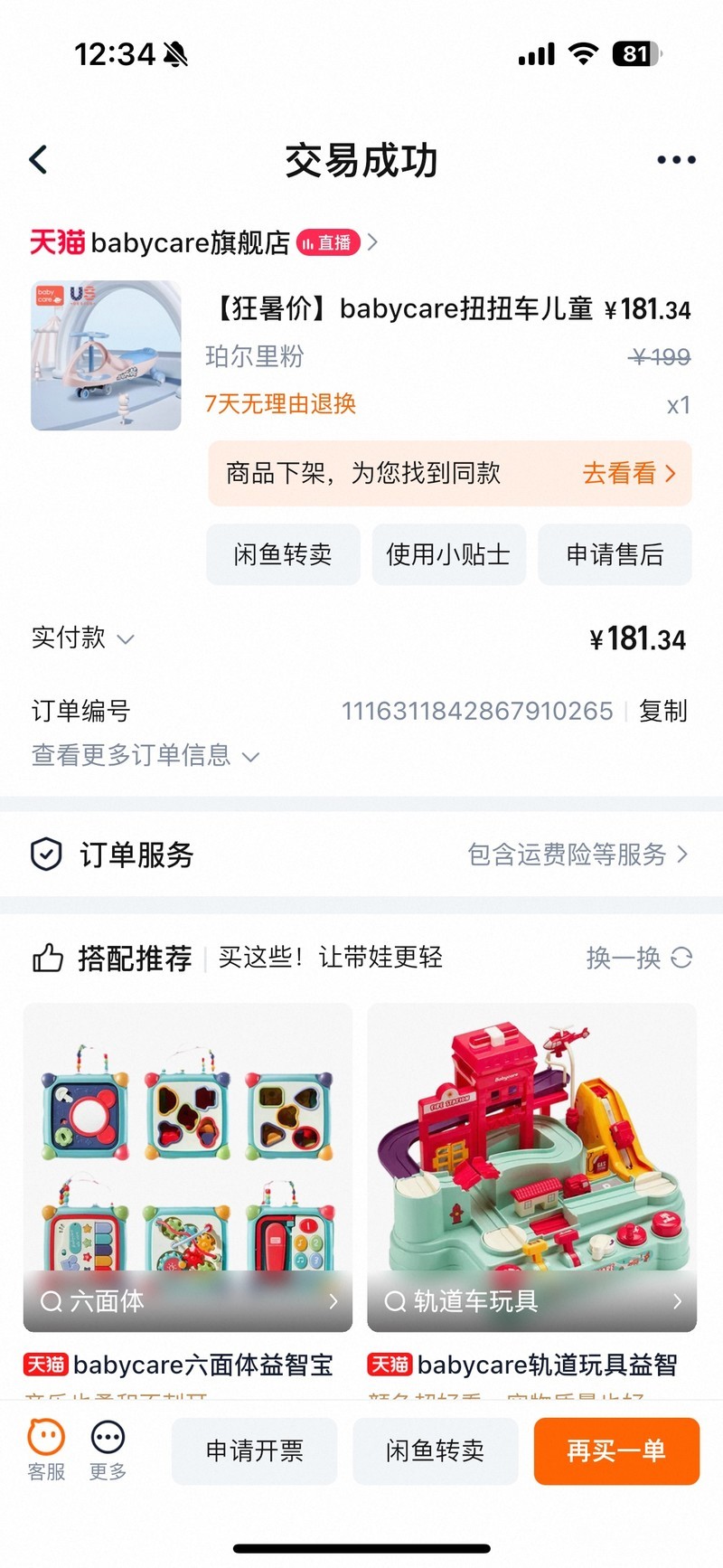This screenshot has width=723, height=1568.
Task: Tap 申请开票 to request an invoice
Action: pos(254,1450)
